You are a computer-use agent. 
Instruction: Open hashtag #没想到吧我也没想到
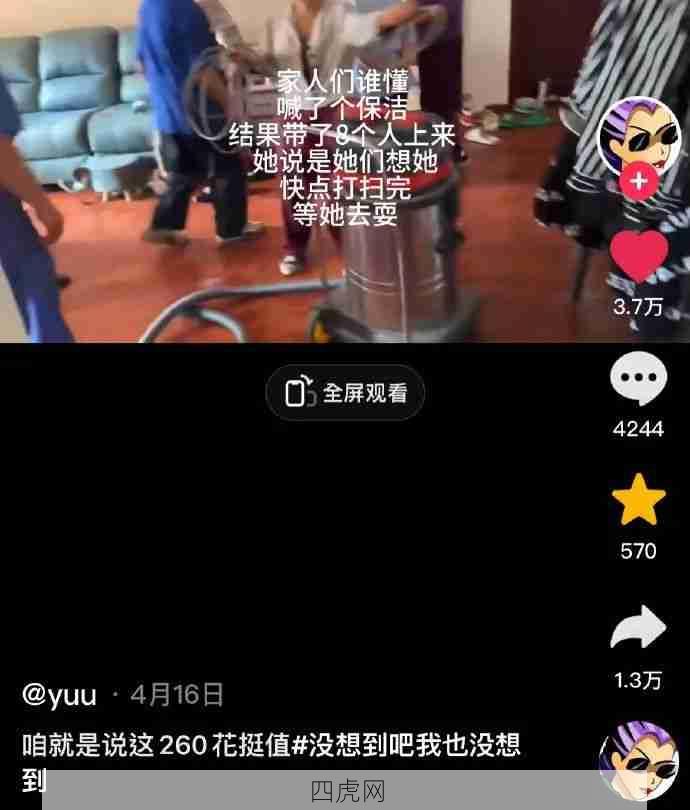pyautogui.click(x=405, y=744)
